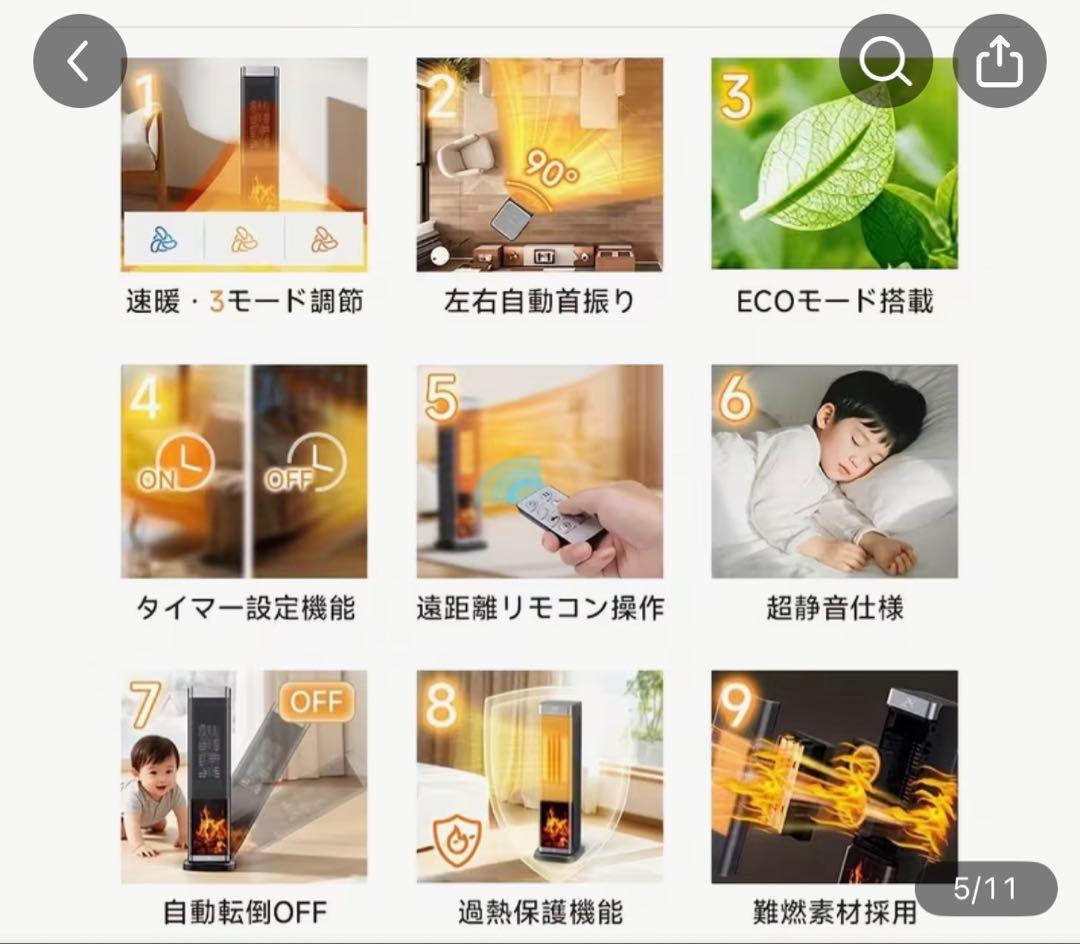Screen dimensions: 1080x944
Task: Share this product listing
Action: [x=999, y=62]
